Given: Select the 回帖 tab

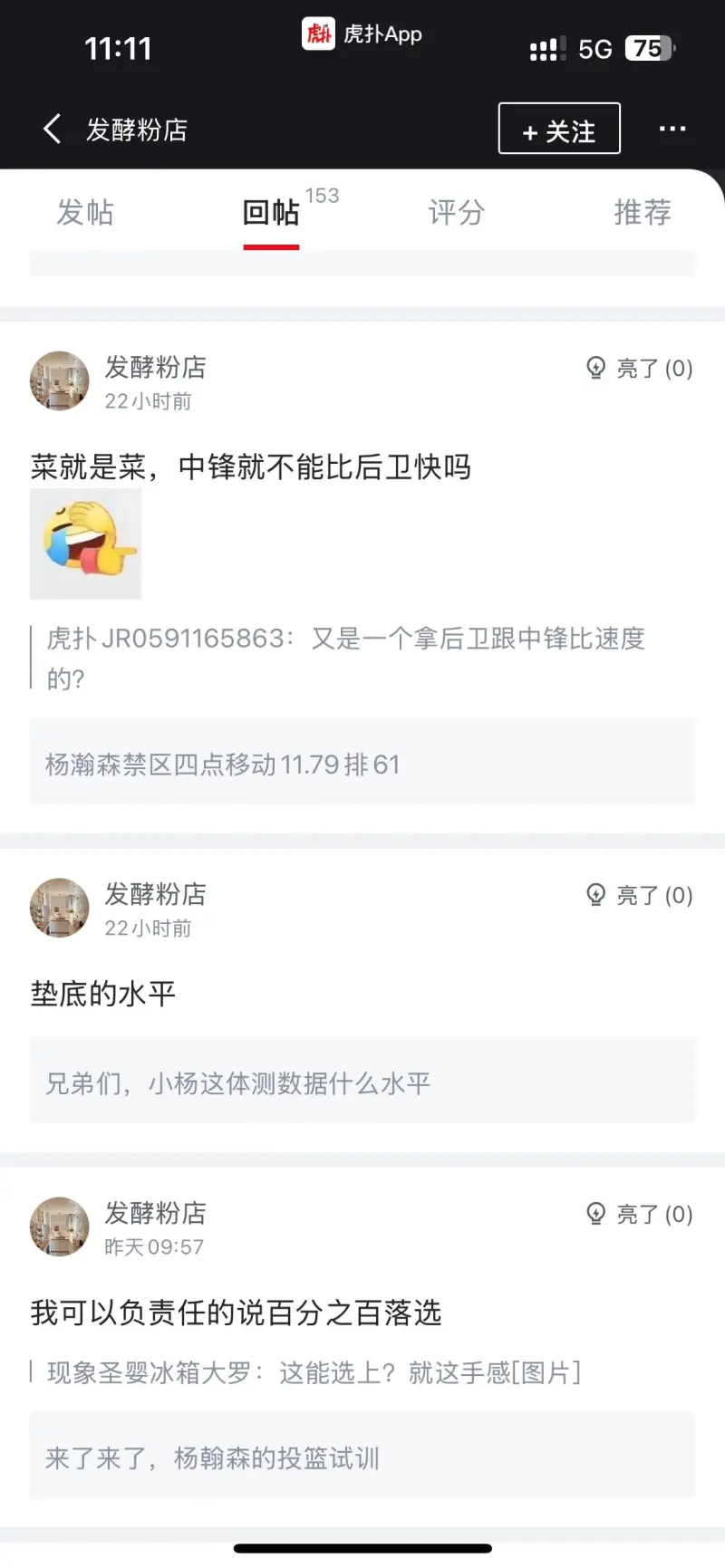Looking at the screenshot, I should pyautogui.click(x=271, y=212).
